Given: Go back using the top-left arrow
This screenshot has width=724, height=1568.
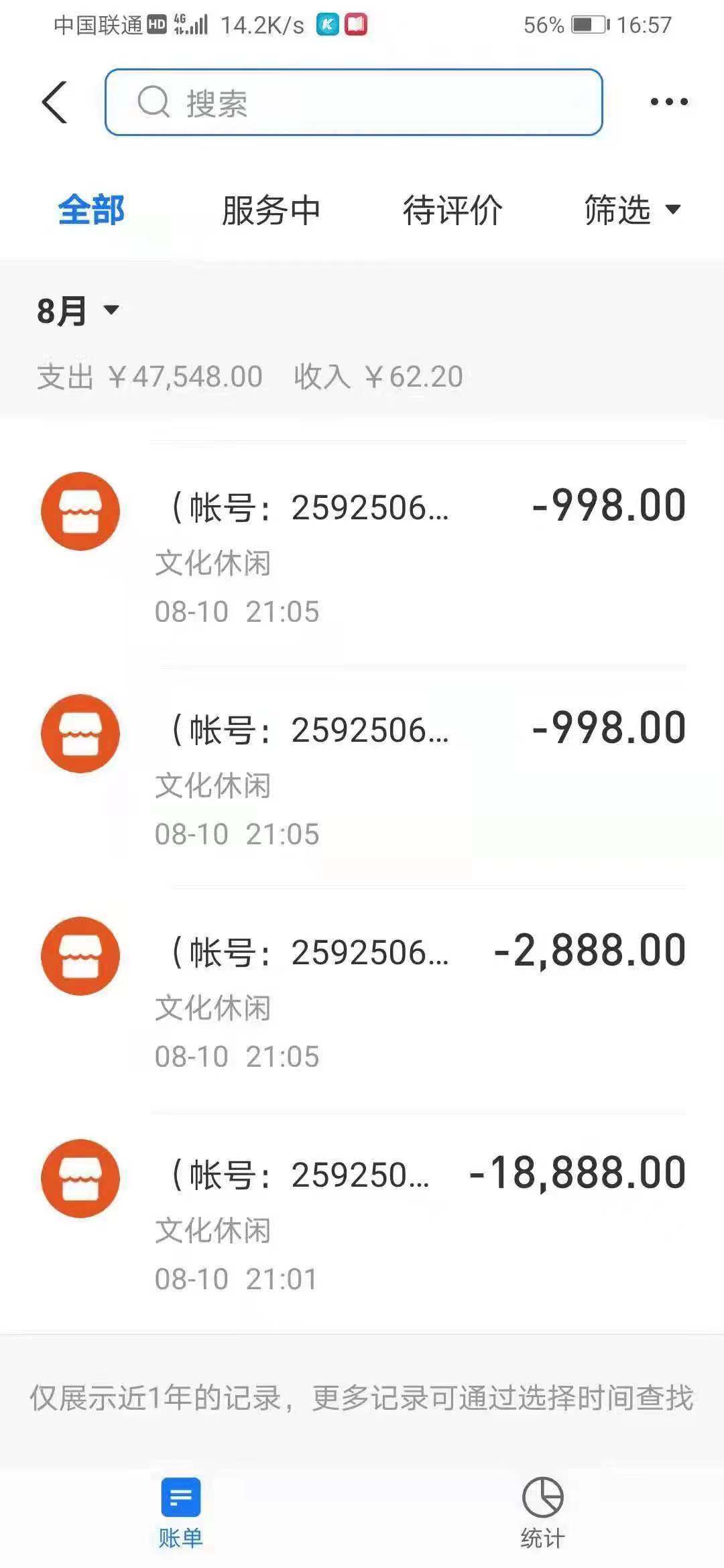Looking at the screenshot, I should click(x=55, y=103).
